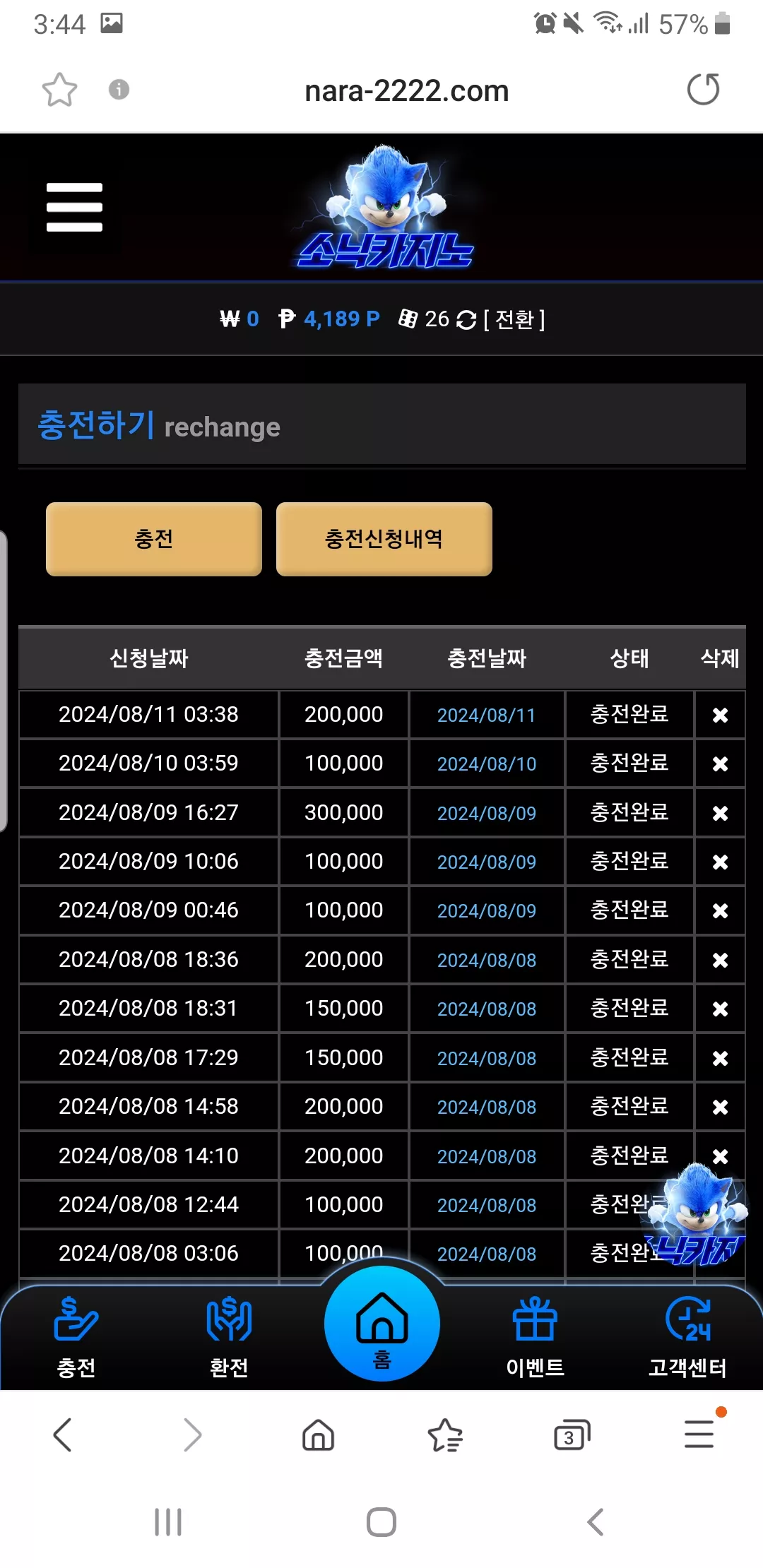
Task: Delete the 2024/08/11 03:38 entry
Action: click(x=720, y=715)
